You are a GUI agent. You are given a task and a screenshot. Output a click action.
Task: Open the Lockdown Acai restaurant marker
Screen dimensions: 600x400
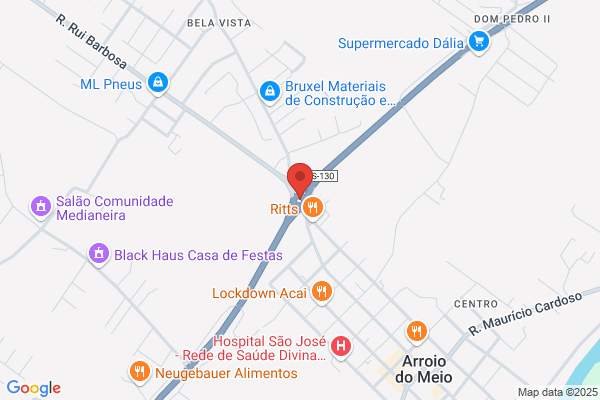pos(322,292)
